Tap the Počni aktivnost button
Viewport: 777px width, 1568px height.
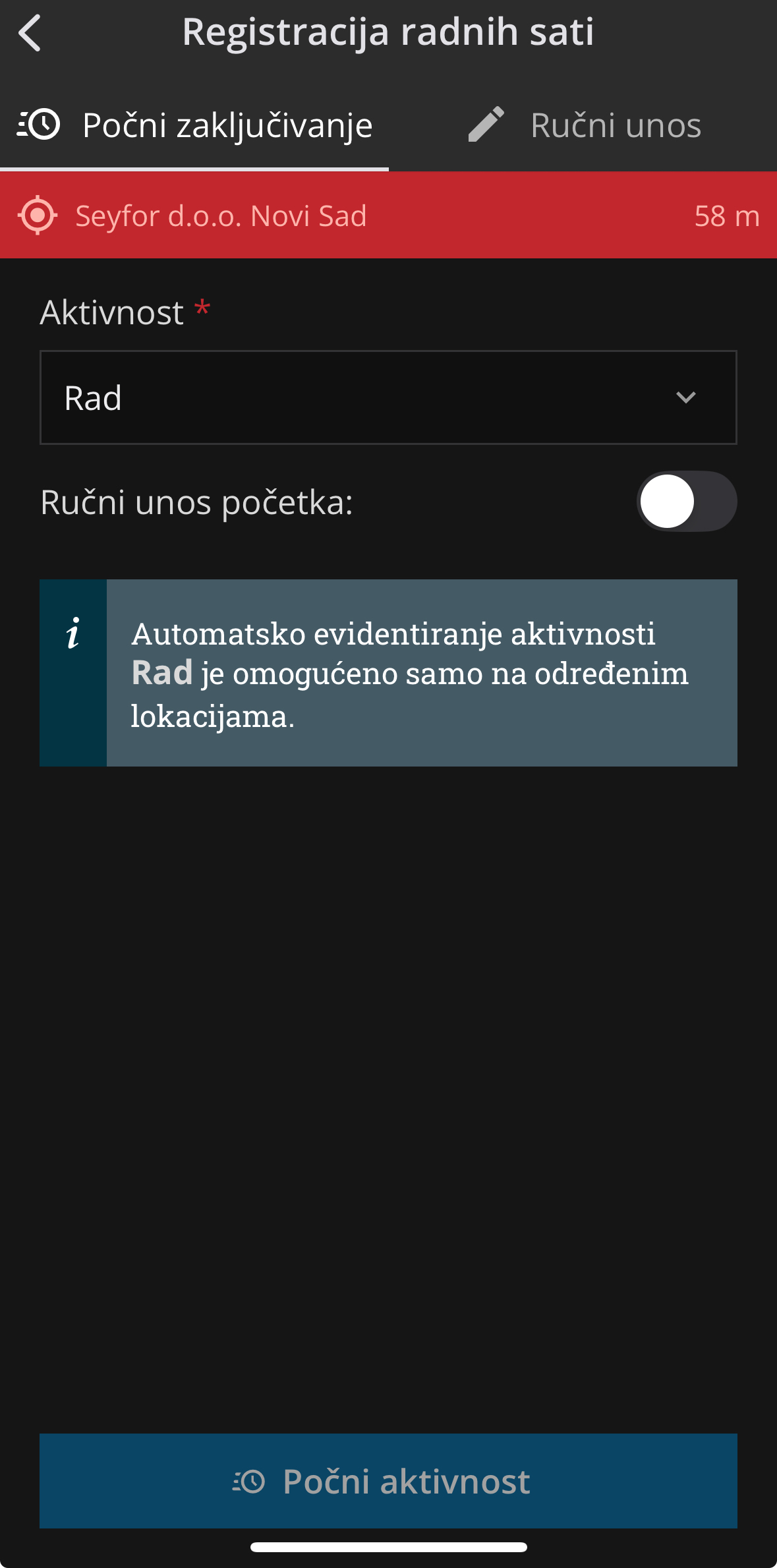388,1481
